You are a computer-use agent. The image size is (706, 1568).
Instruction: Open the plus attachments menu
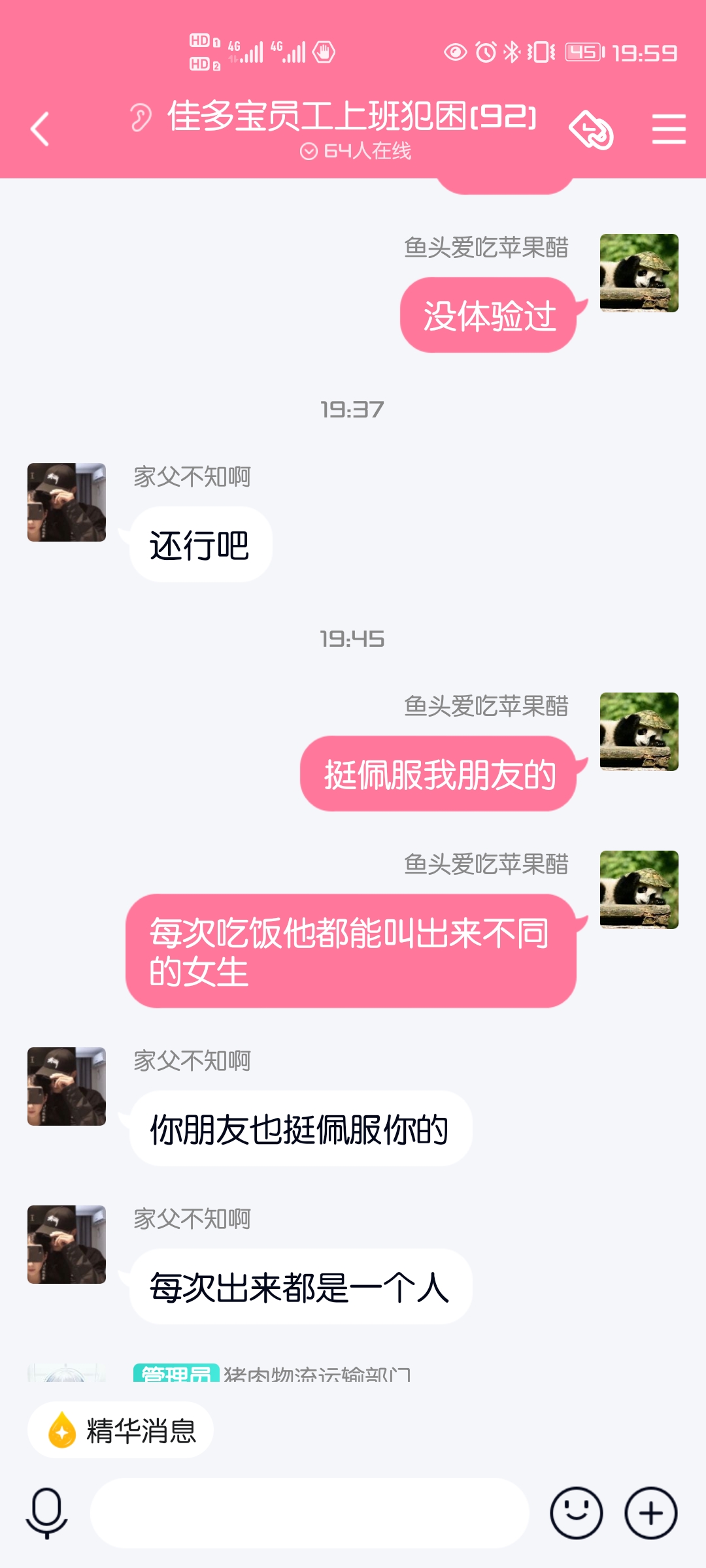coord(650,1512)
